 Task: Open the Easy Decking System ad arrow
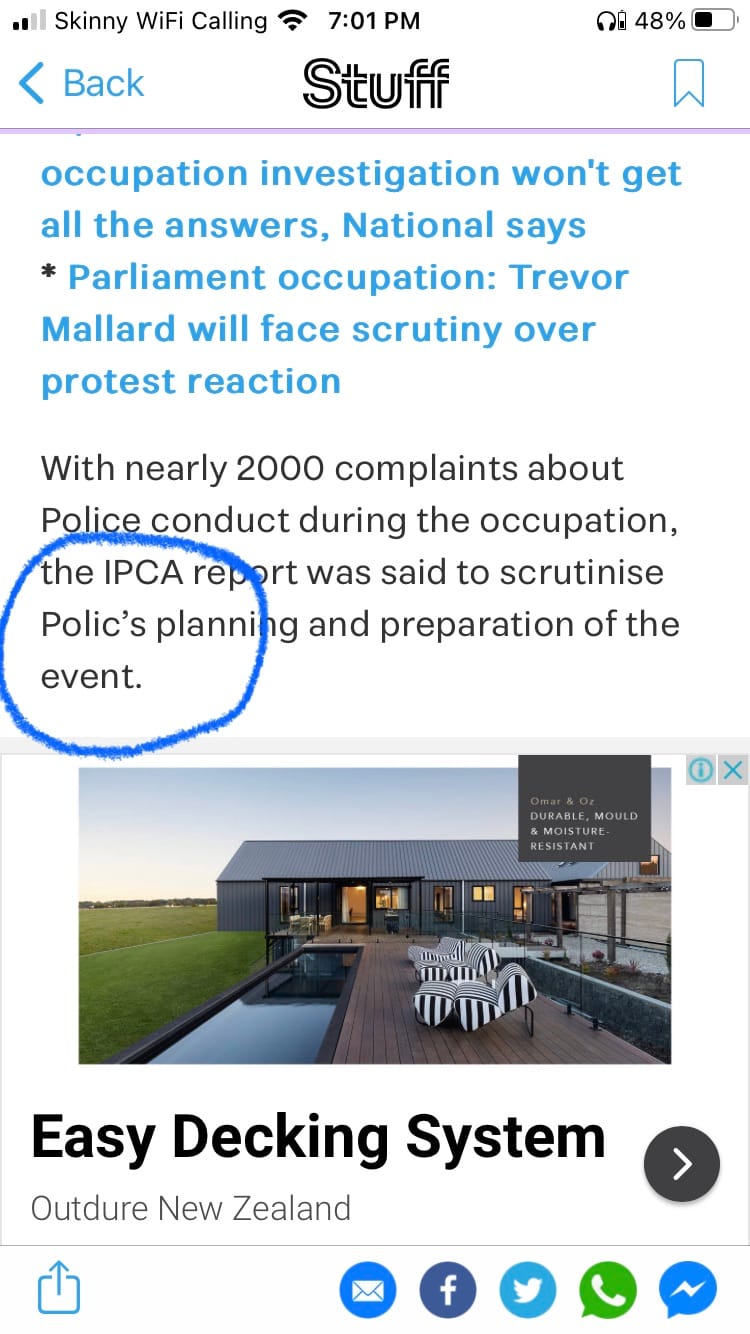coord(681,1163)
